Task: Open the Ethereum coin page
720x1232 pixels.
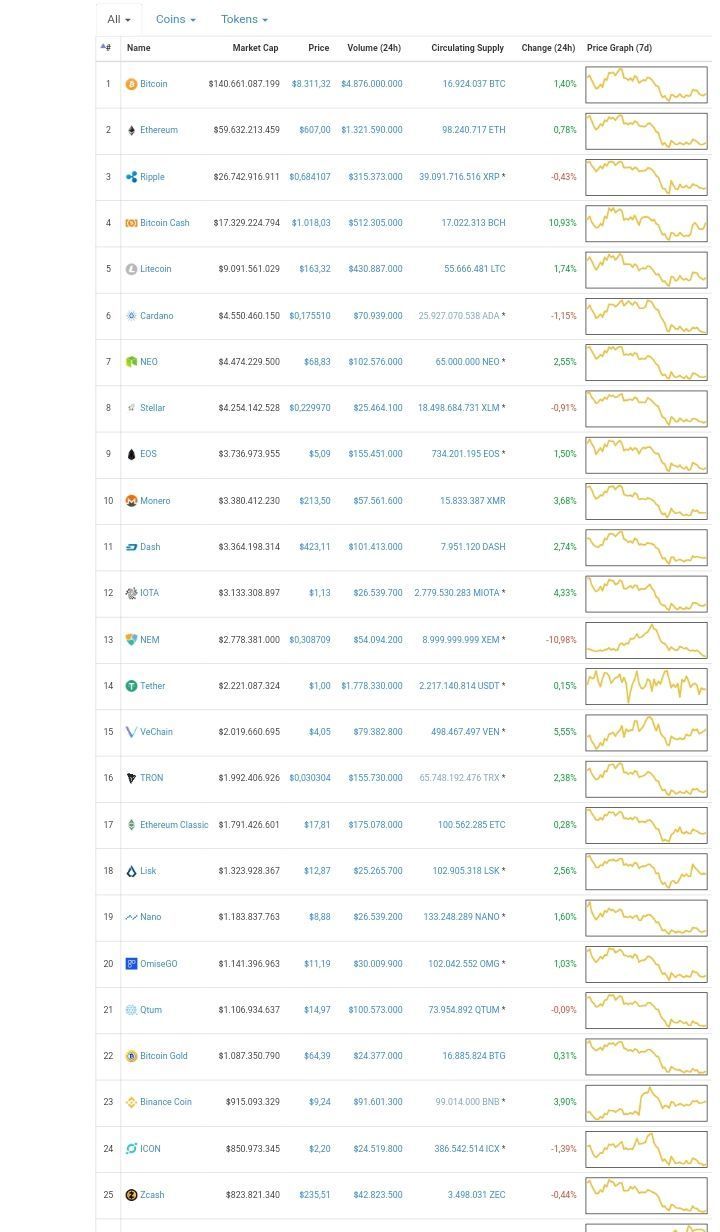Action: coord(158,130)
